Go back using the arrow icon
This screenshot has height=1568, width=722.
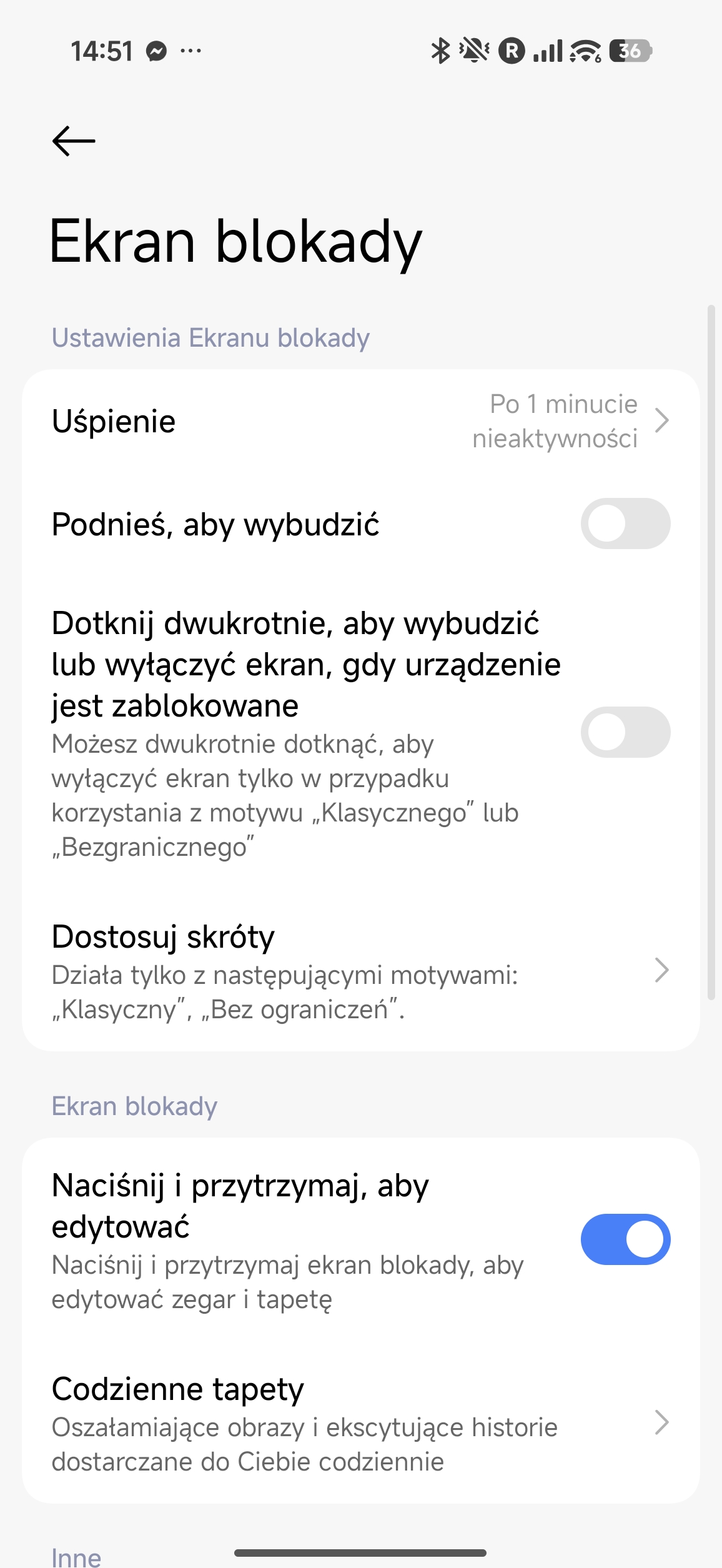pyautogui.click(x=74, y=141)
